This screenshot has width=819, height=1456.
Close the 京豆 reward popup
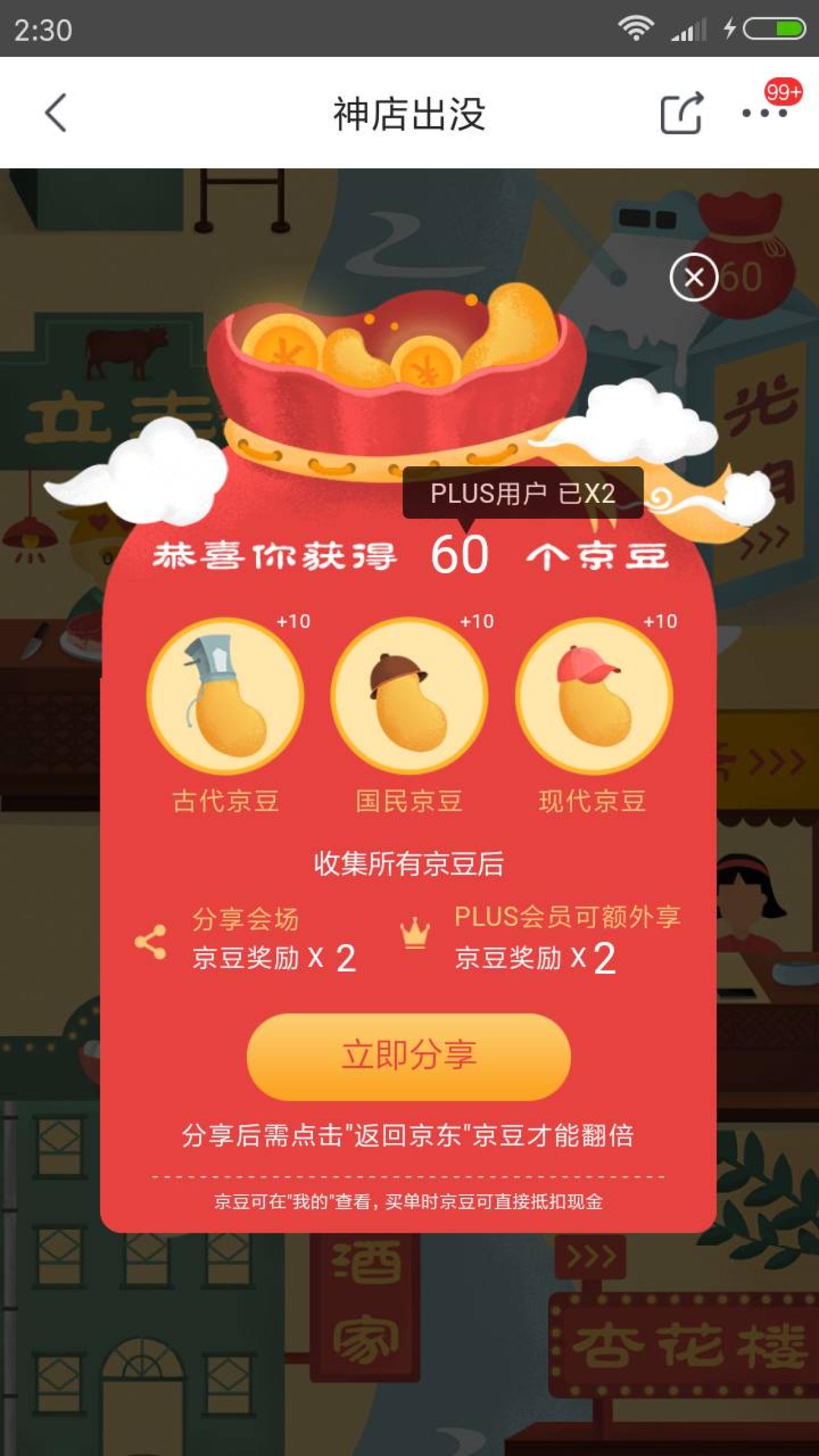(x=694, y=277)
